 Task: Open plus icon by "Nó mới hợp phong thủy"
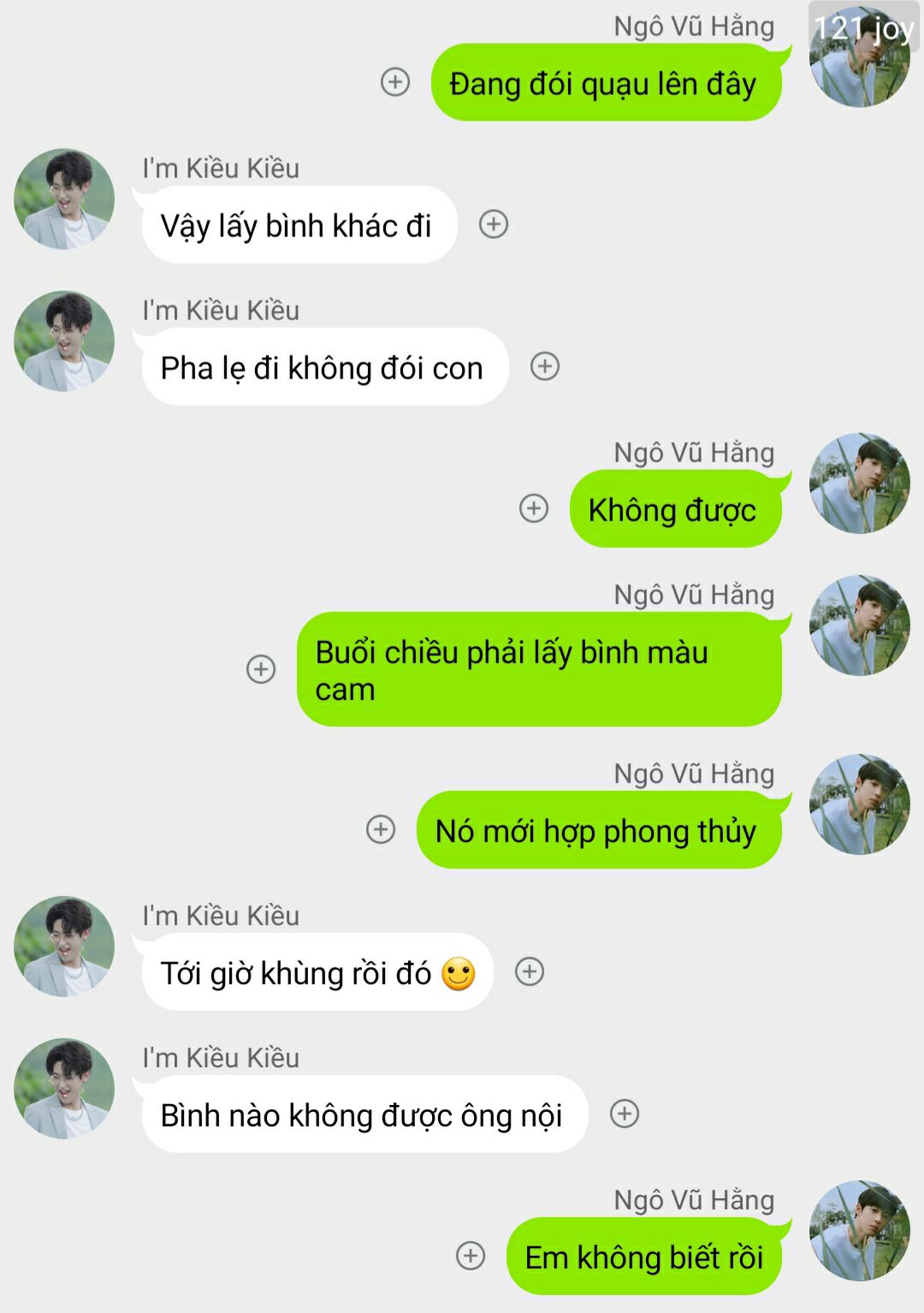pyautogui.click(x=381, y=829)
